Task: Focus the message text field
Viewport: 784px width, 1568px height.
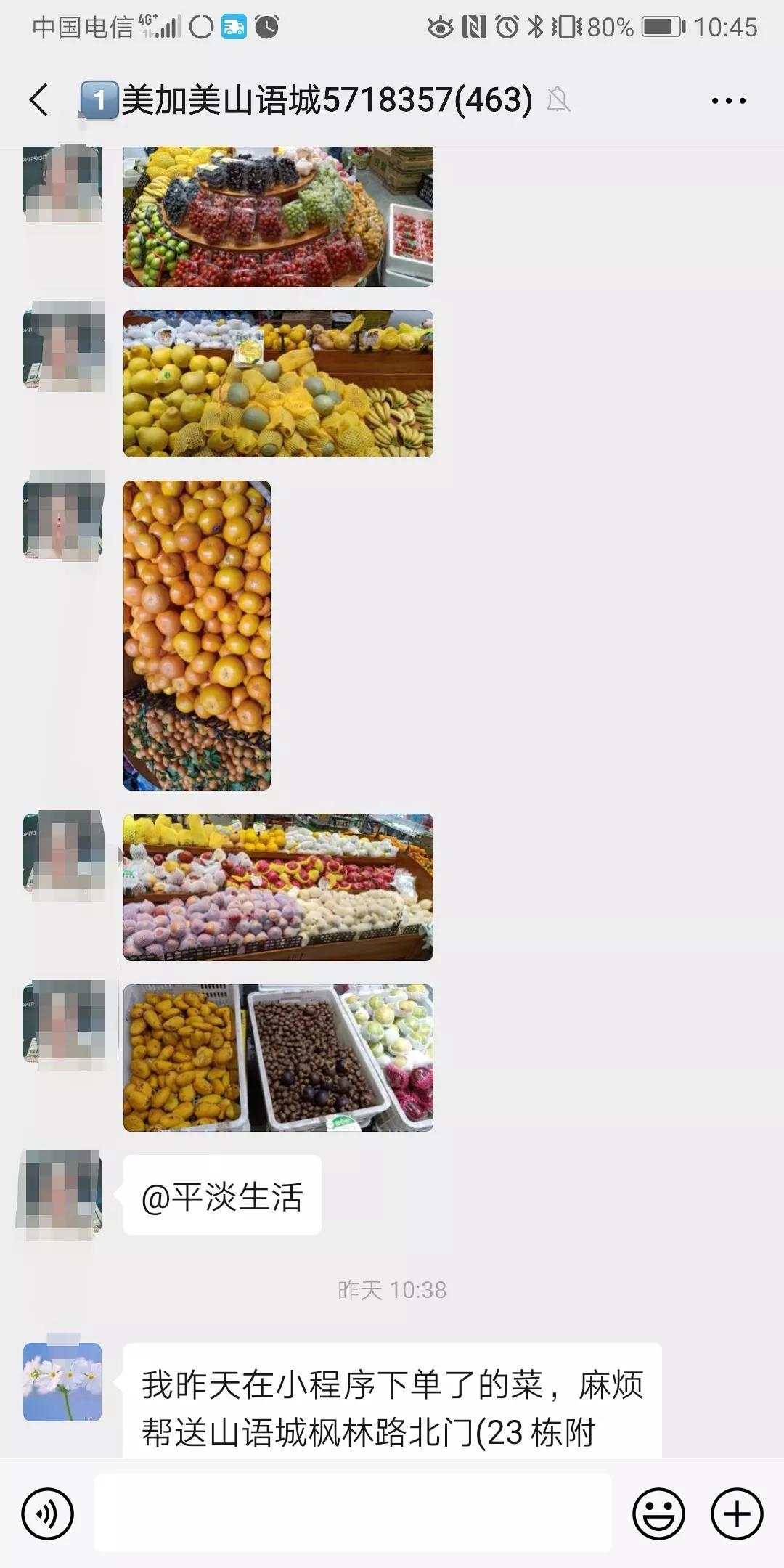Action: click(353, 1513)
